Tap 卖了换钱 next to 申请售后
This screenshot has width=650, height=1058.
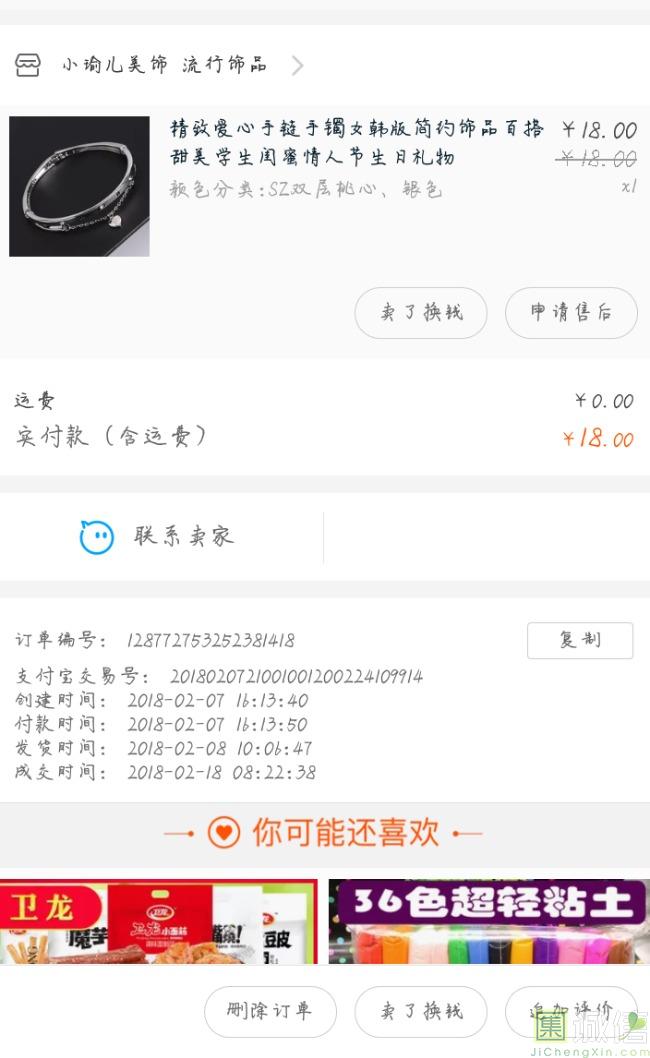(x=421, y=313)
